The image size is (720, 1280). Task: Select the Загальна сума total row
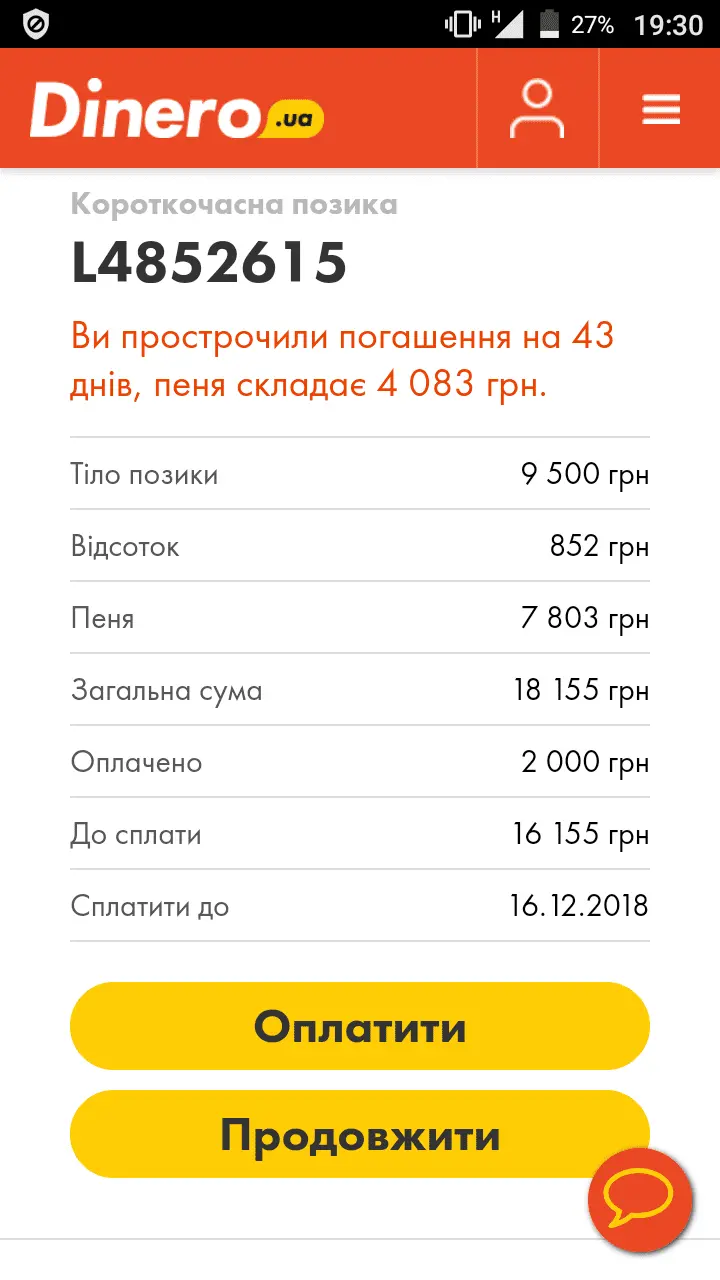pos(360,690)
